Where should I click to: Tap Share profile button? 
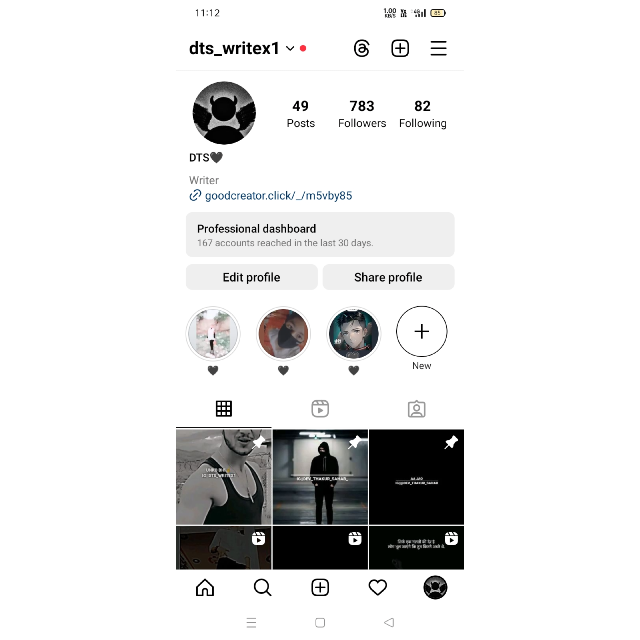coord(388,277)
